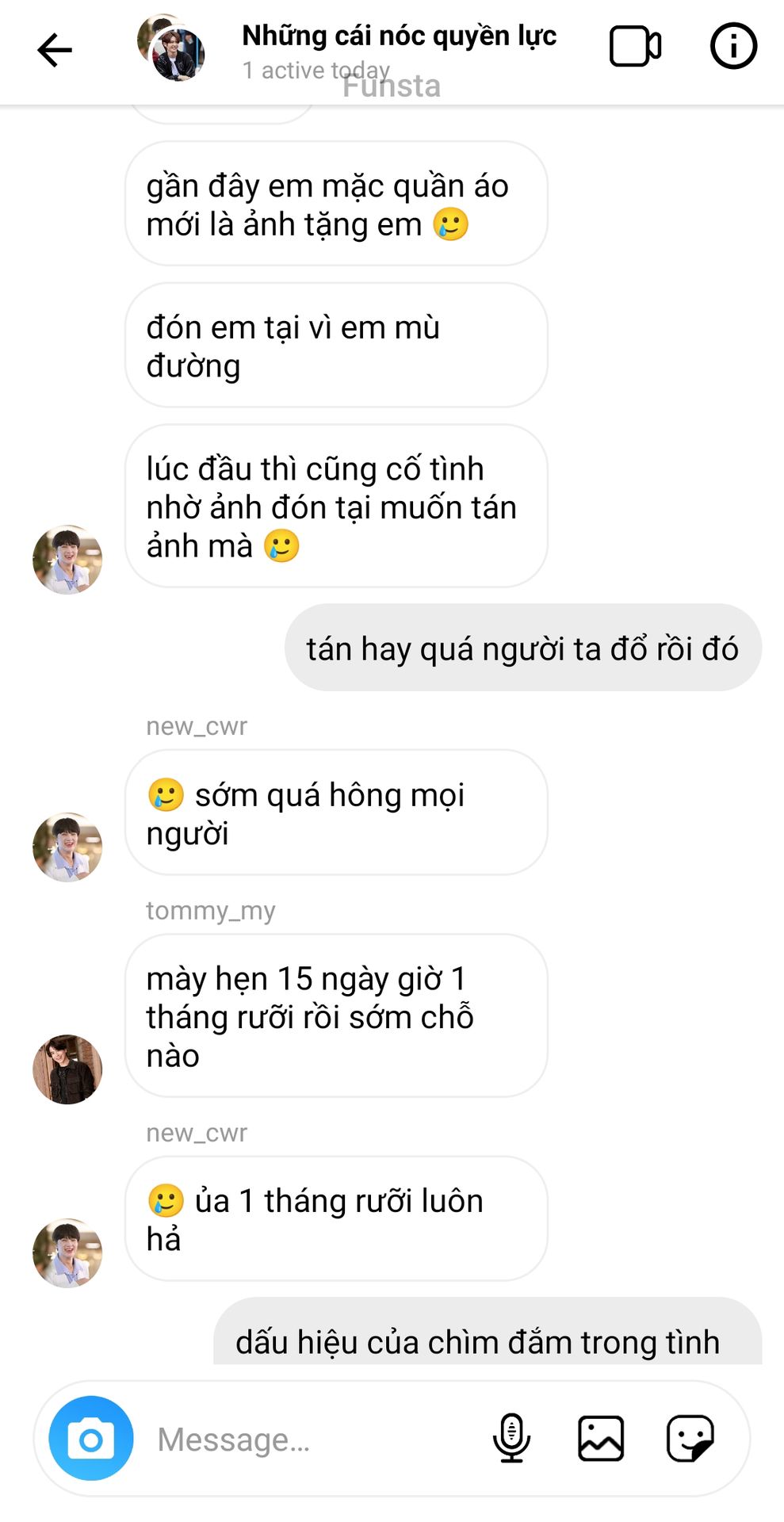Go back to the inbox
Image resolution: width=784 pixels, height=1522 pixels.
54,50
